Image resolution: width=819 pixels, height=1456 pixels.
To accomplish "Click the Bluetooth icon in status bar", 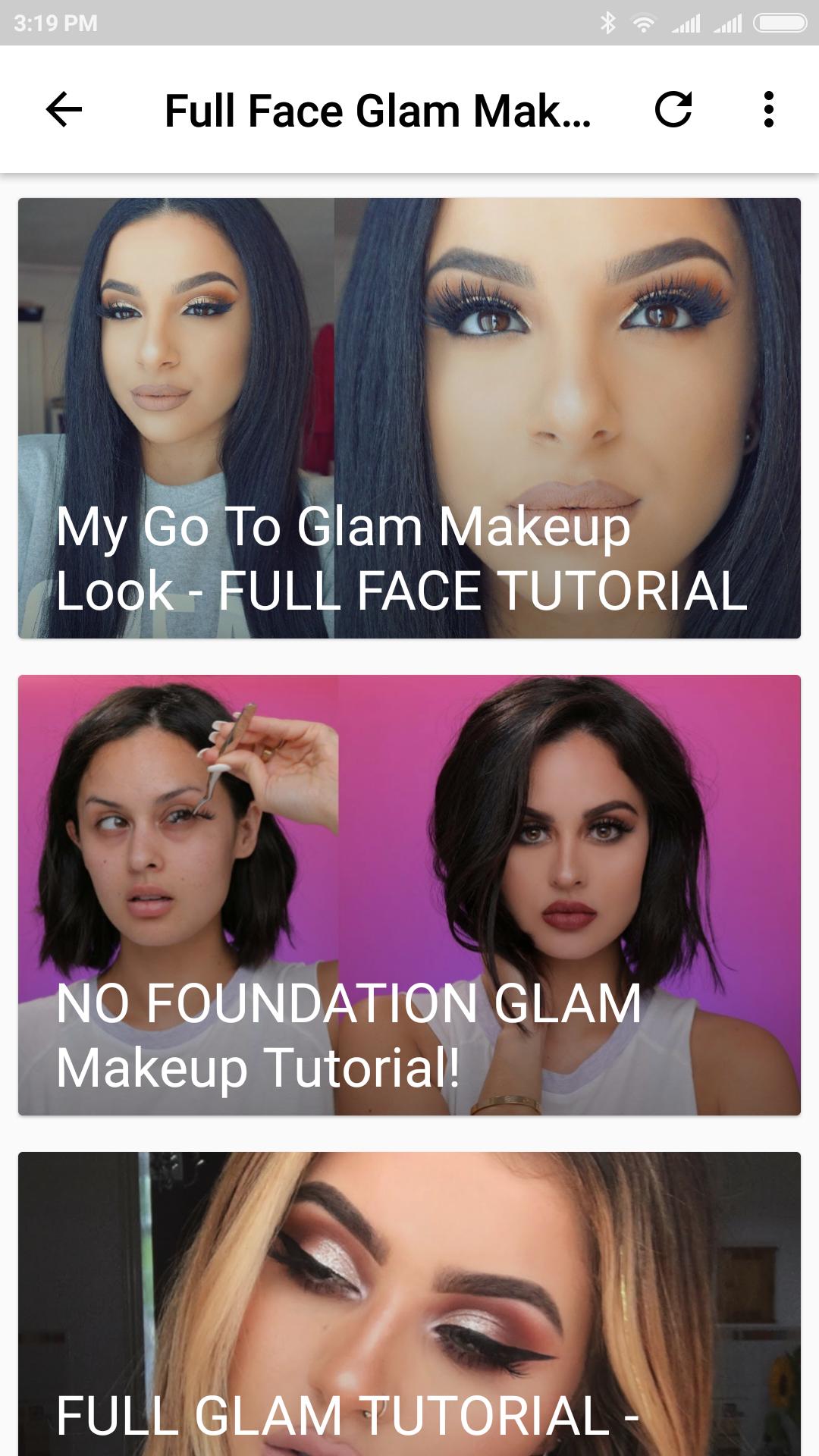I will (x=607, y=23).
